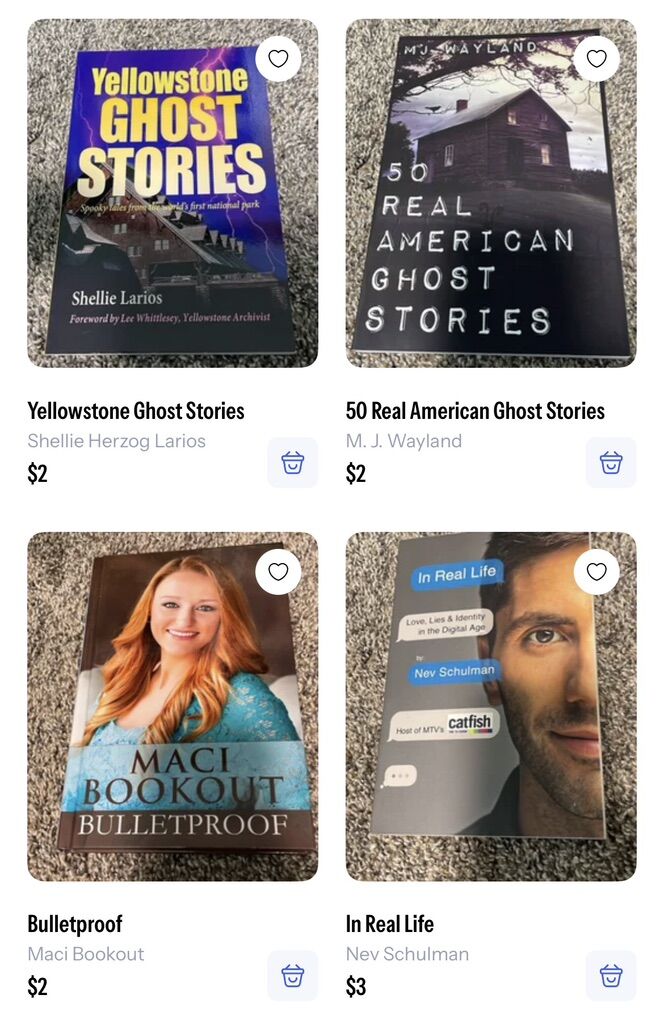The width and height of the screenshot is (664, 1020).
Task: Add In Real Life to basket
Action: click(610, 976)
